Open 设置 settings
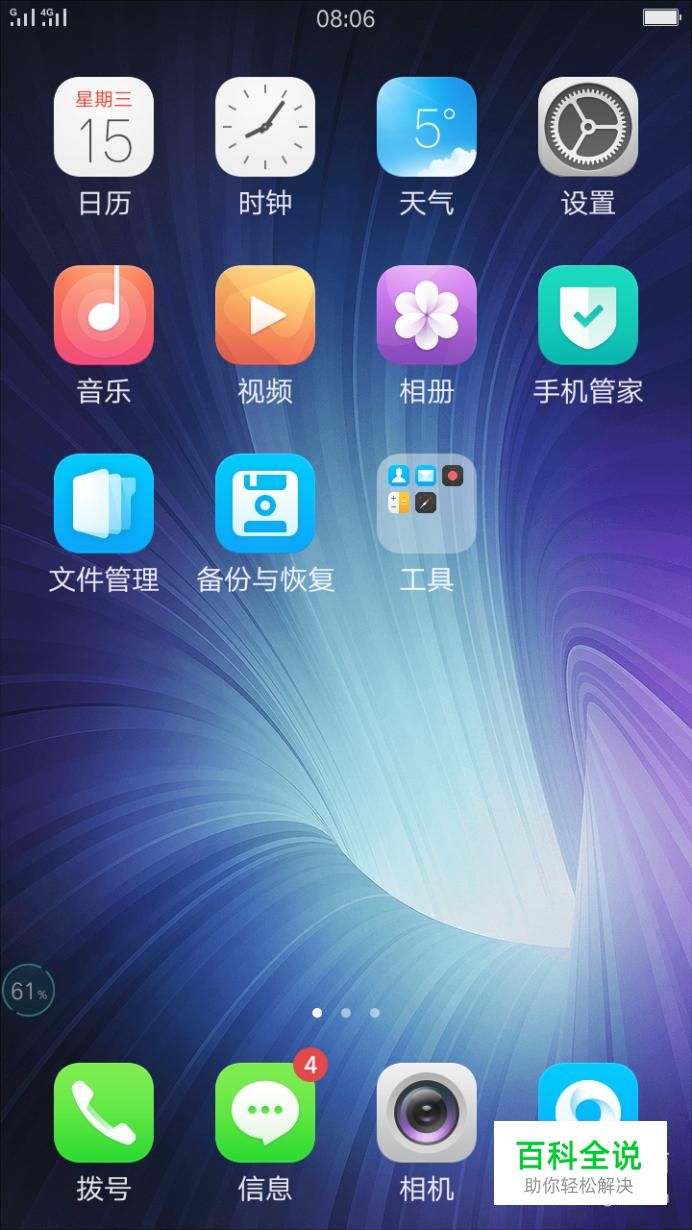The image size is (692, 1230). click(588, 127)
